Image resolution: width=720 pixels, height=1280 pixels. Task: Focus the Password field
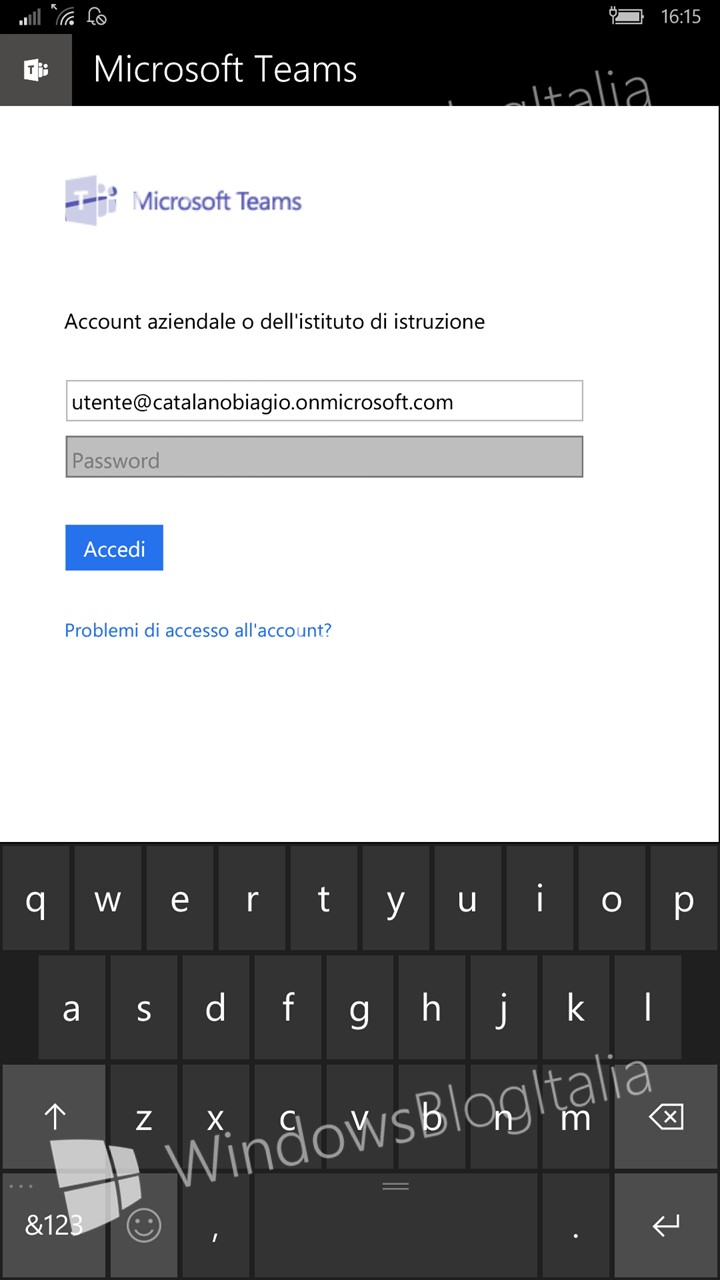click(324, 457)
